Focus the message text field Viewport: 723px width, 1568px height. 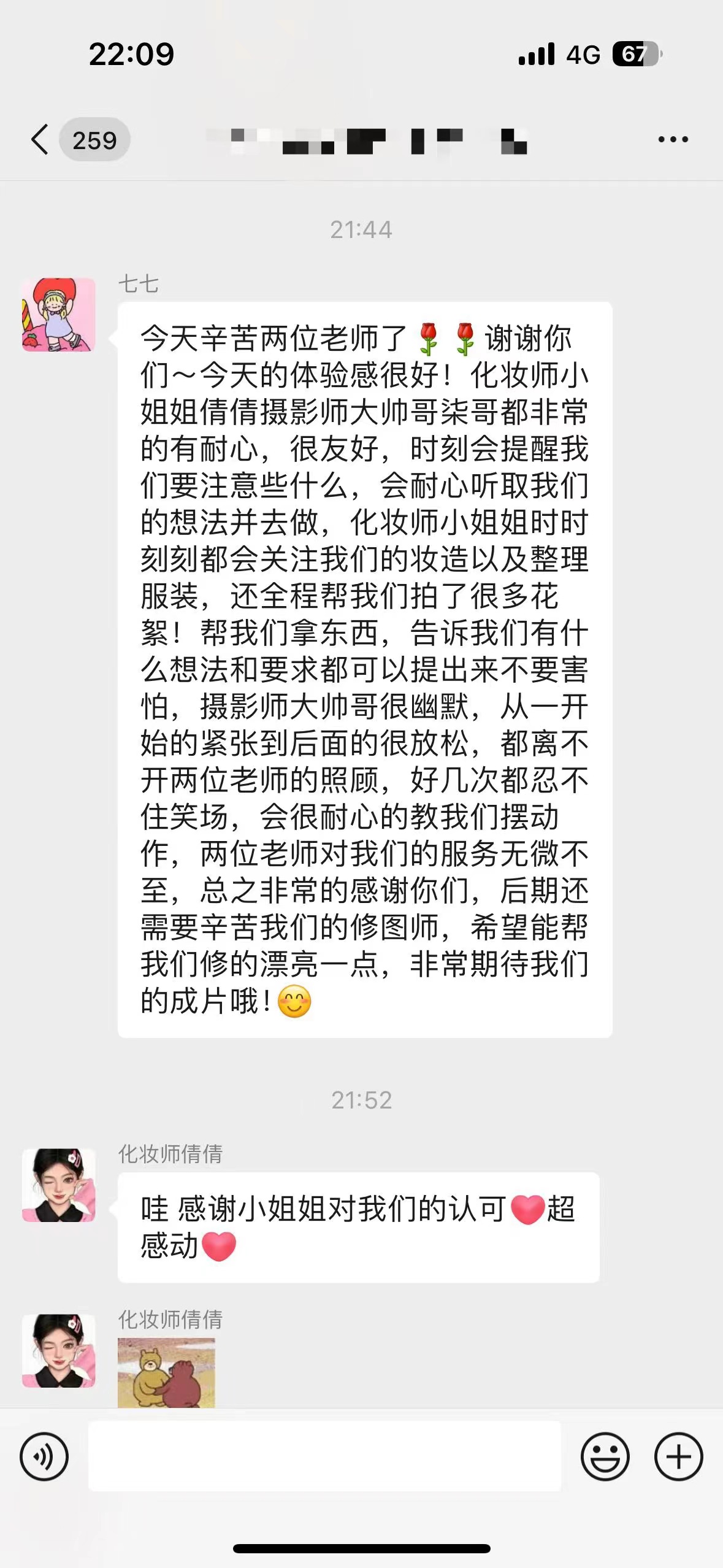click(324, 1456)
